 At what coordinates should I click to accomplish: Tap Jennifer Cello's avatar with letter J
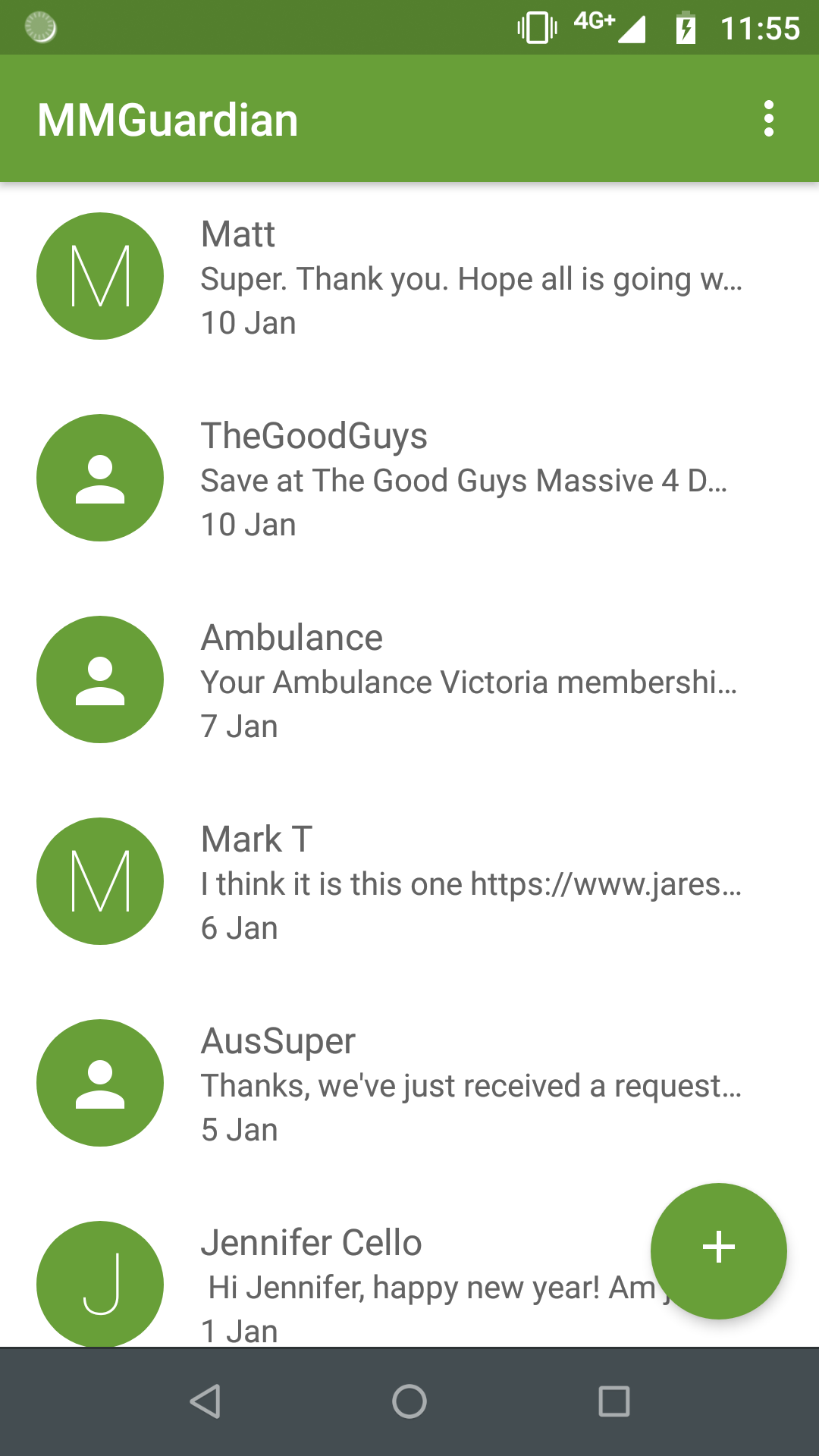100,1284
